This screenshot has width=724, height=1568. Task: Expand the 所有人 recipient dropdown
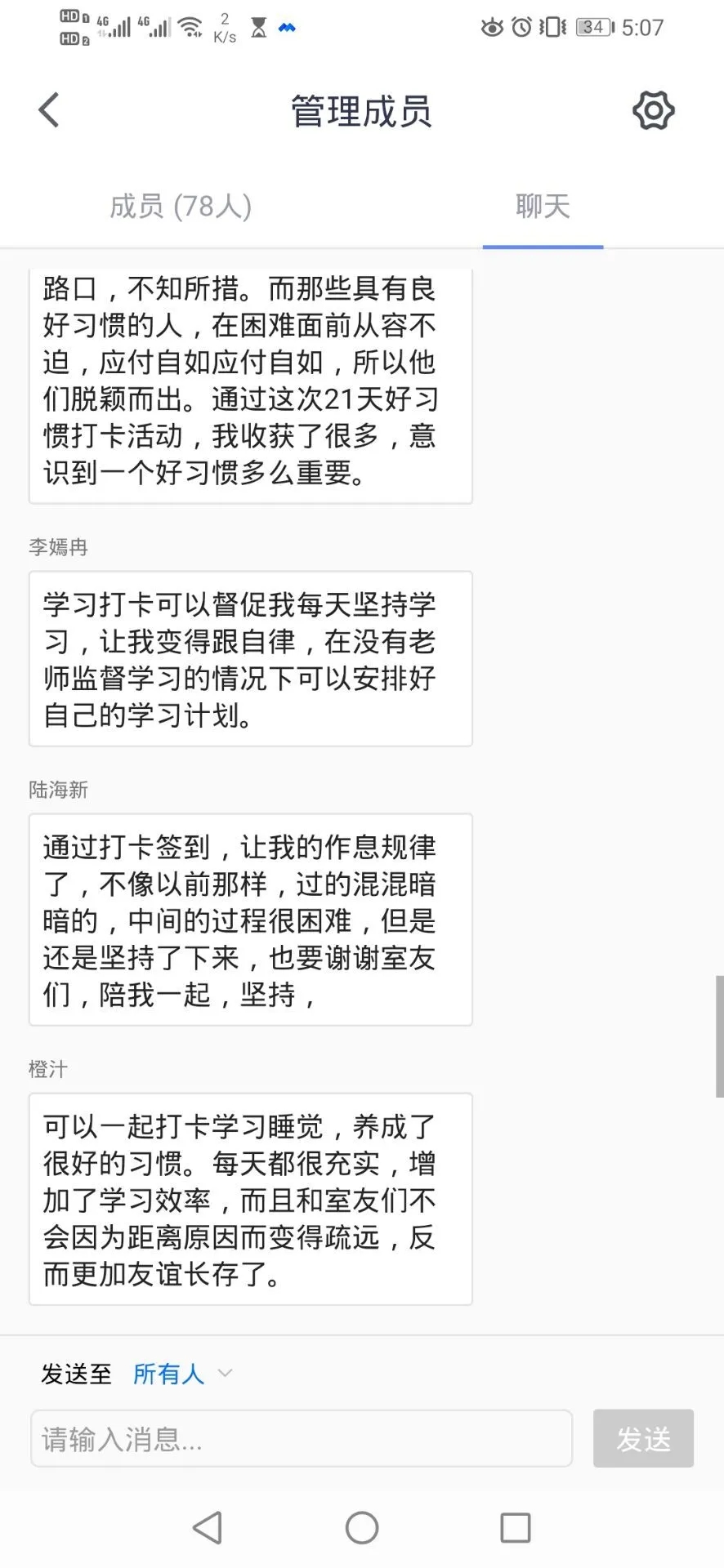click(x=183, y=1374)
